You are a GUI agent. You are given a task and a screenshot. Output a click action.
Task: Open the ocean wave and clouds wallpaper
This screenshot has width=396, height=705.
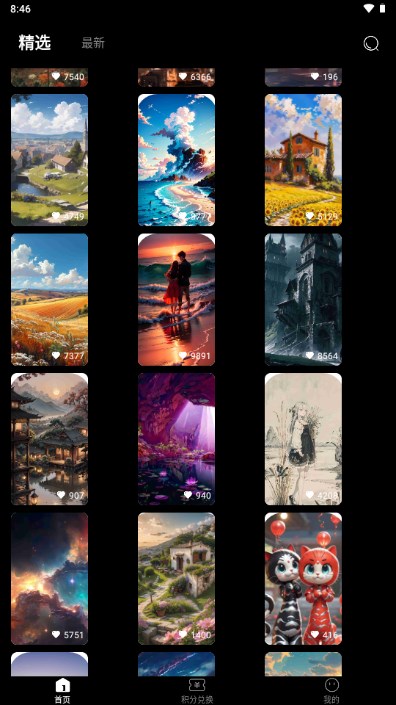[x=176, y=160]
